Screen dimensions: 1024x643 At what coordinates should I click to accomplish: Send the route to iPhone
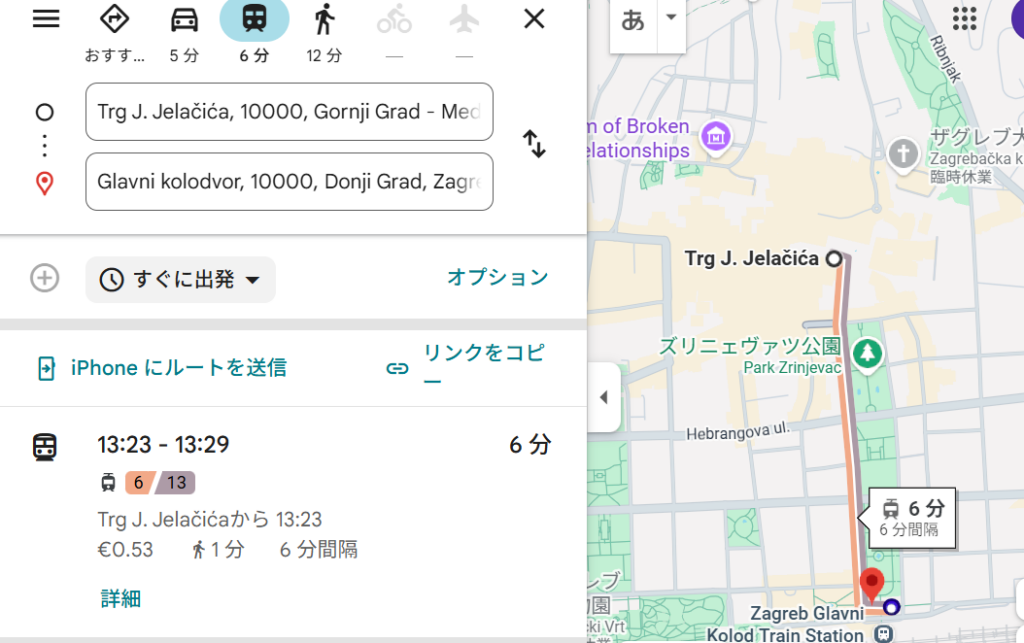tap(162, 368)
